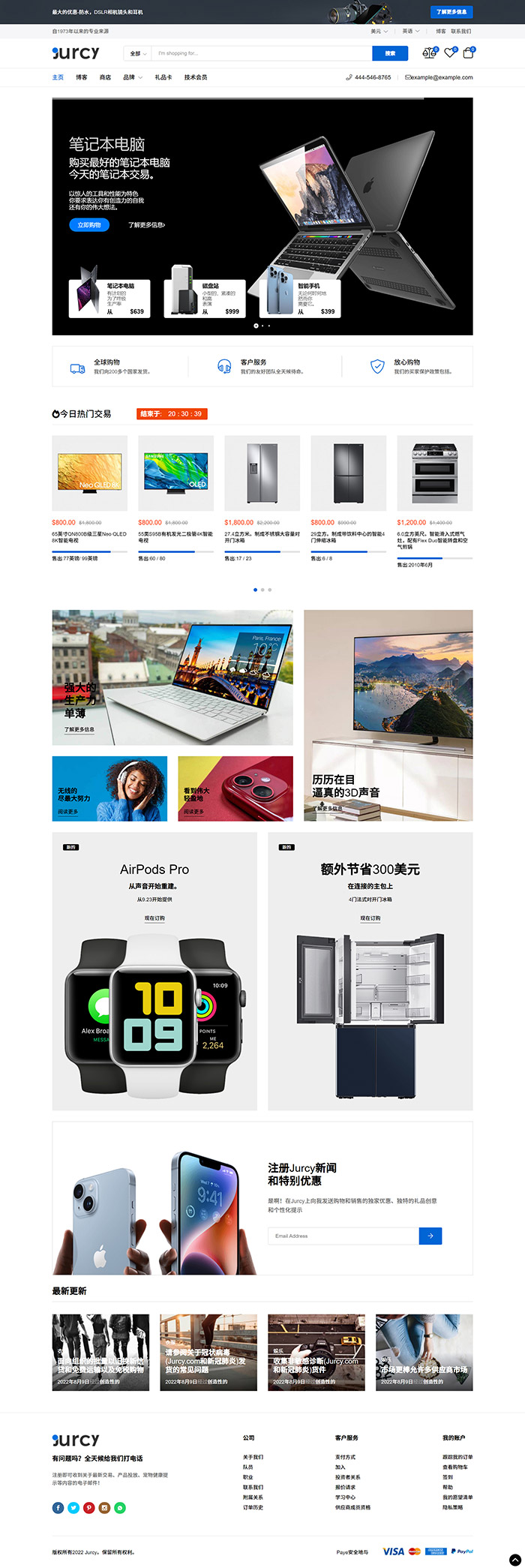Tap 现在订购 under AirPods Pro

pyautogui.click(x=154, y=918)
